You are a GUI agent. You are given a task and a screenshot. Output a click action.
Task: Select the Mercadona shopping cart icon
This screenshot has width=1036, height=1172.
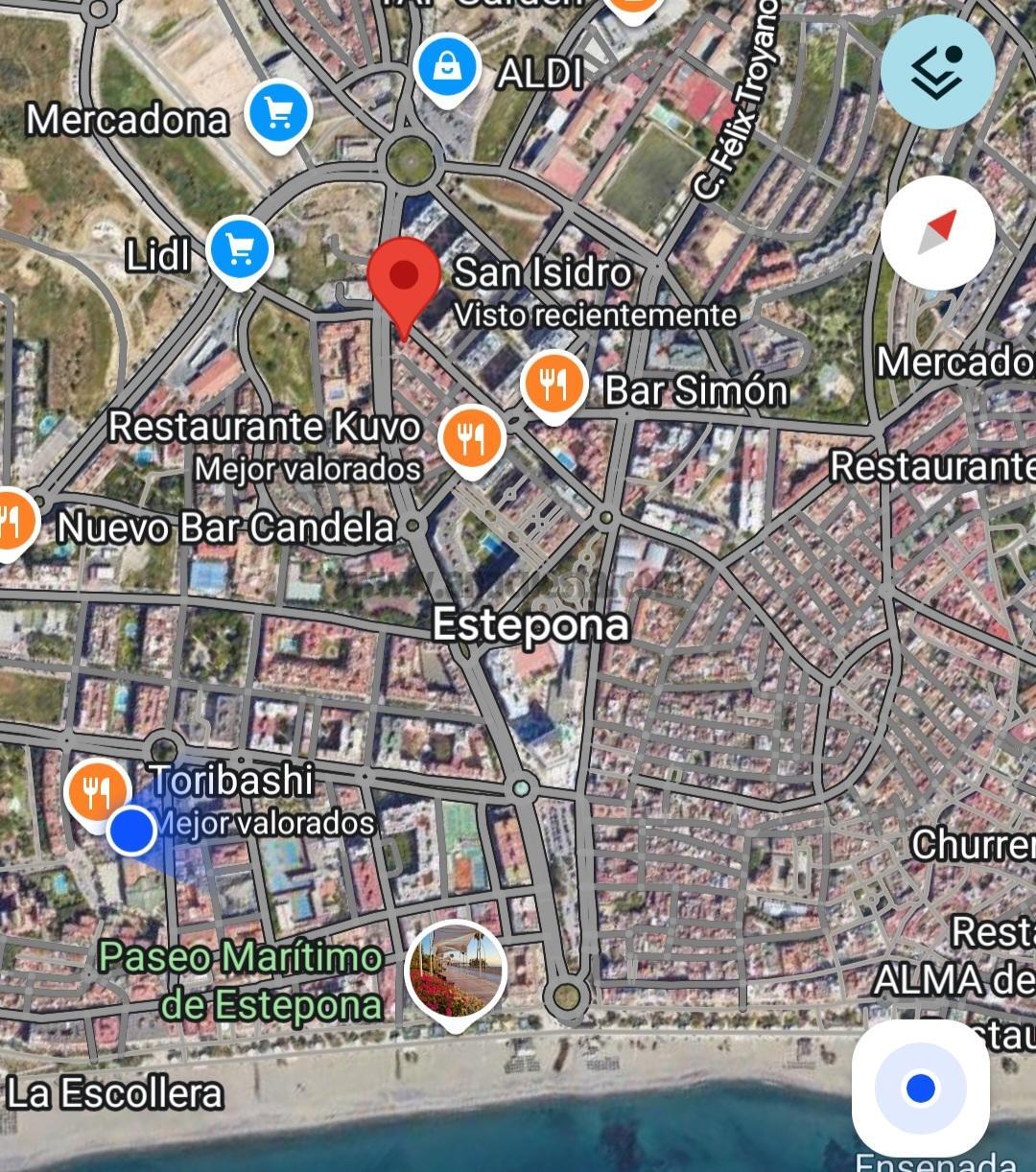(278, 112)
